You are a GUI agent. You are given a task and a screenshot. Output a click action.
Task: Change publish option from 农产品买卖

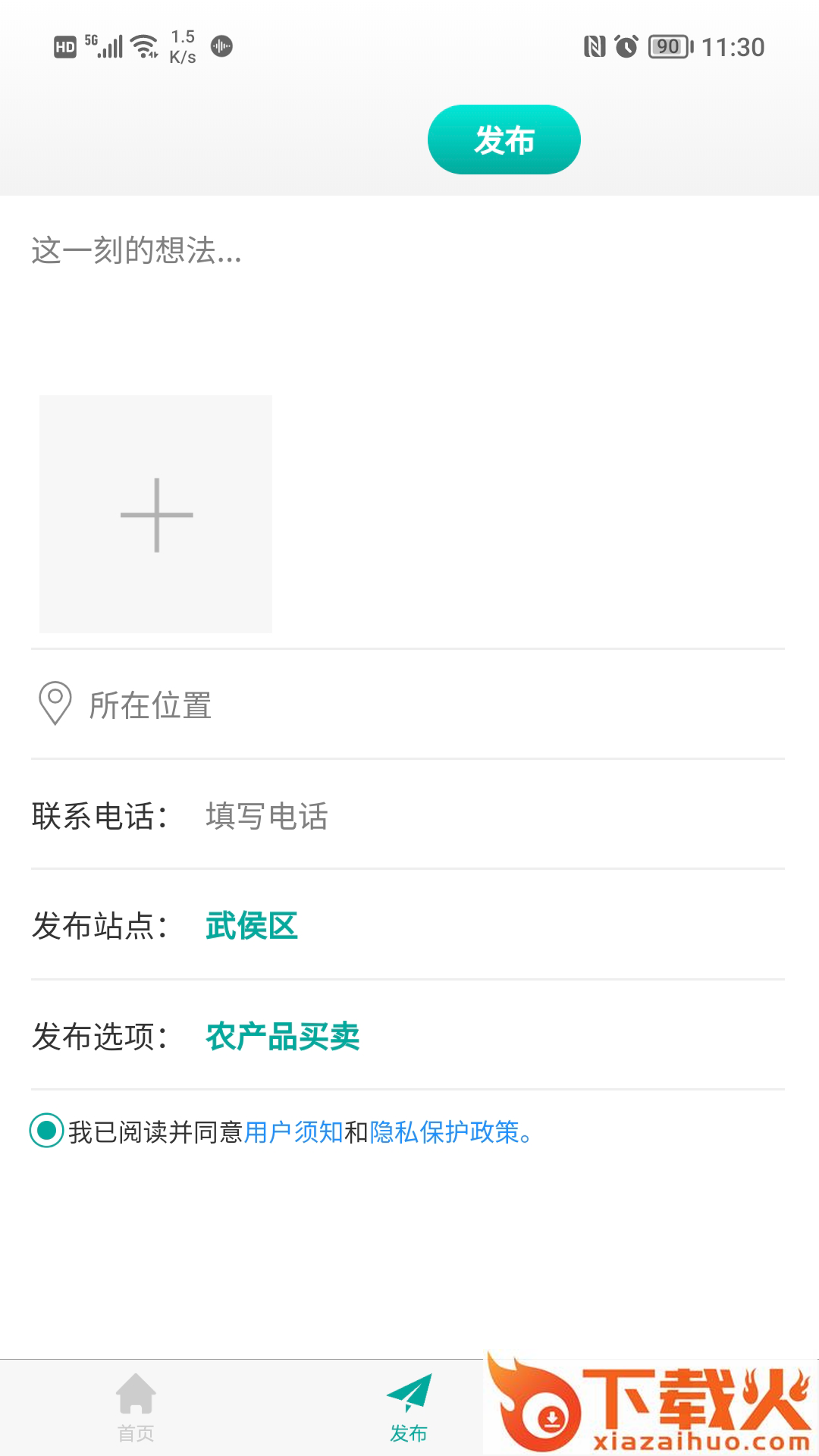coord(283,1038)
